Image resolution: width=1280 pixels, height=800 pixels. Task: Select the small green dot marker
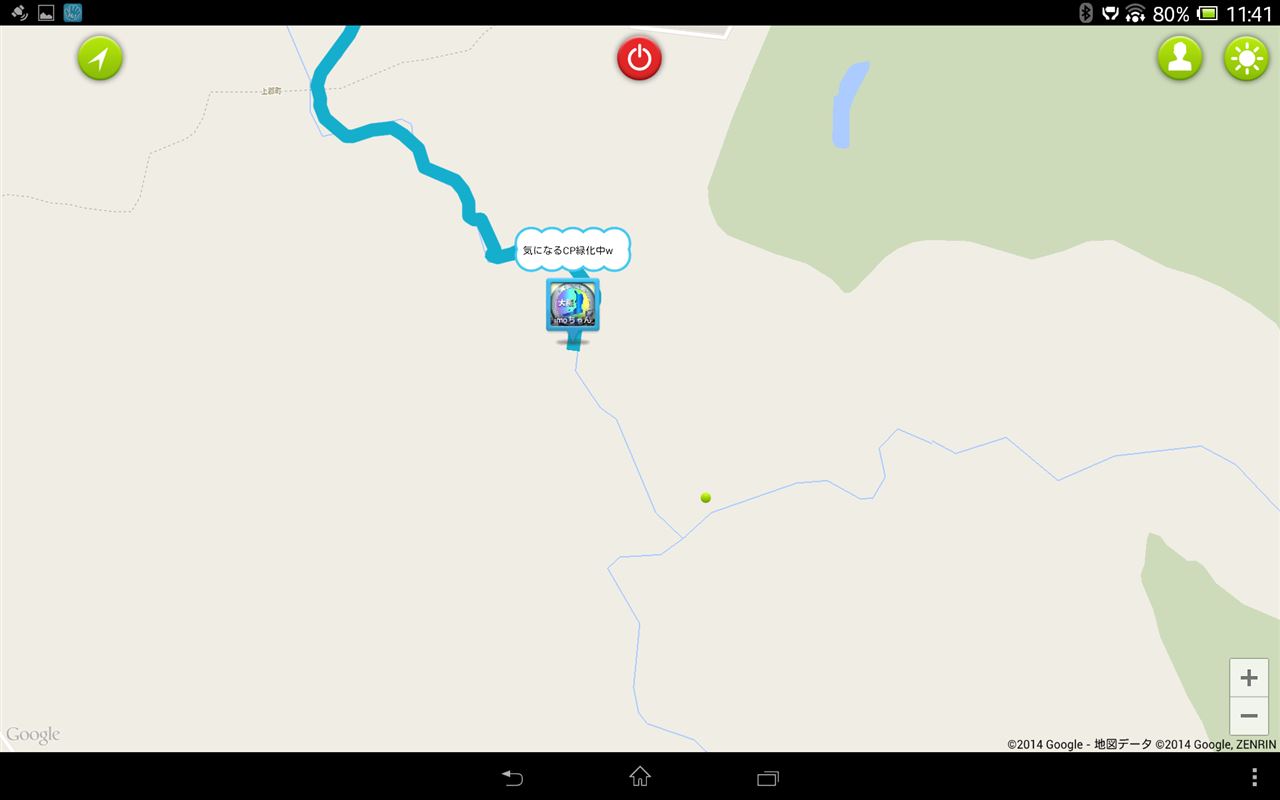(706, 497)
